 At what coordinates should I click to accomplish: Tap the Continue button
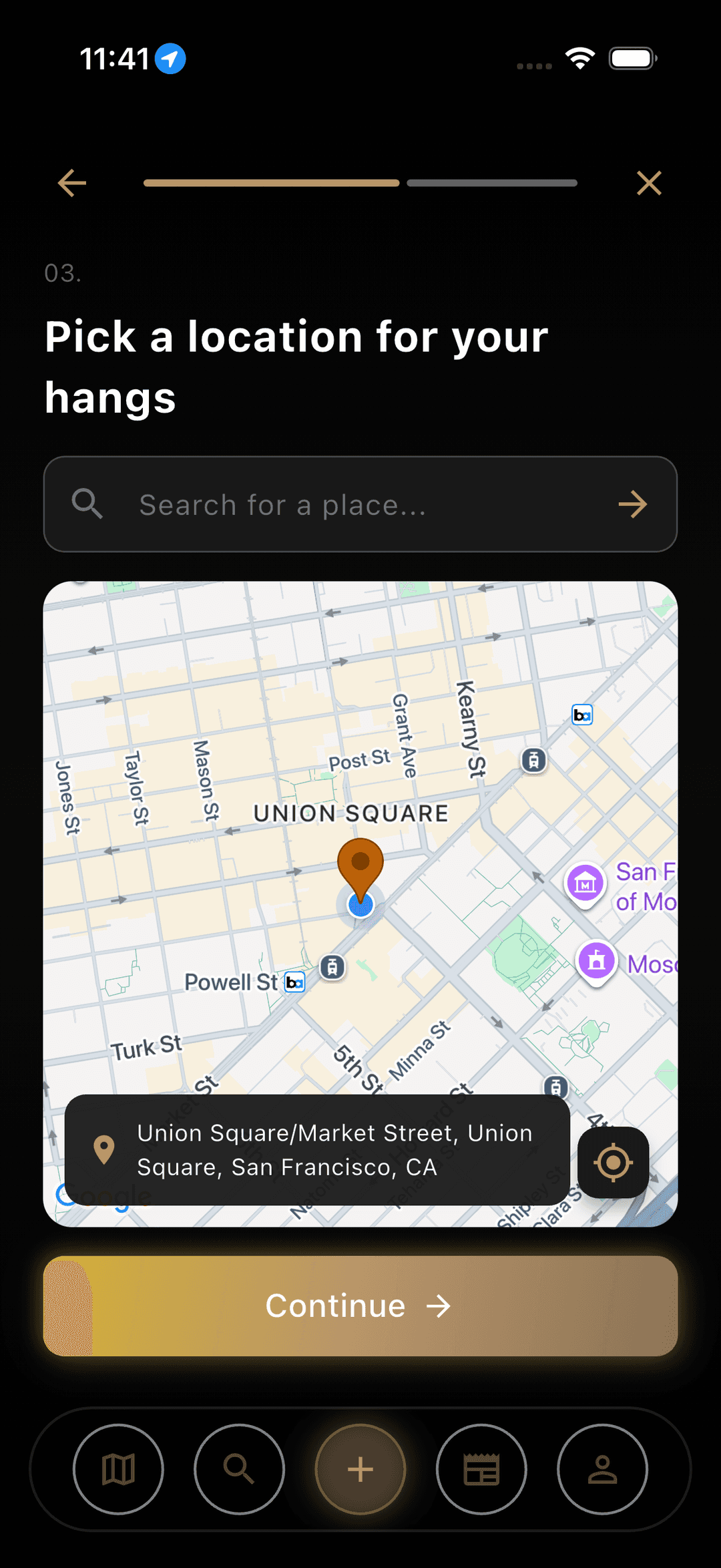(360, 1306)
